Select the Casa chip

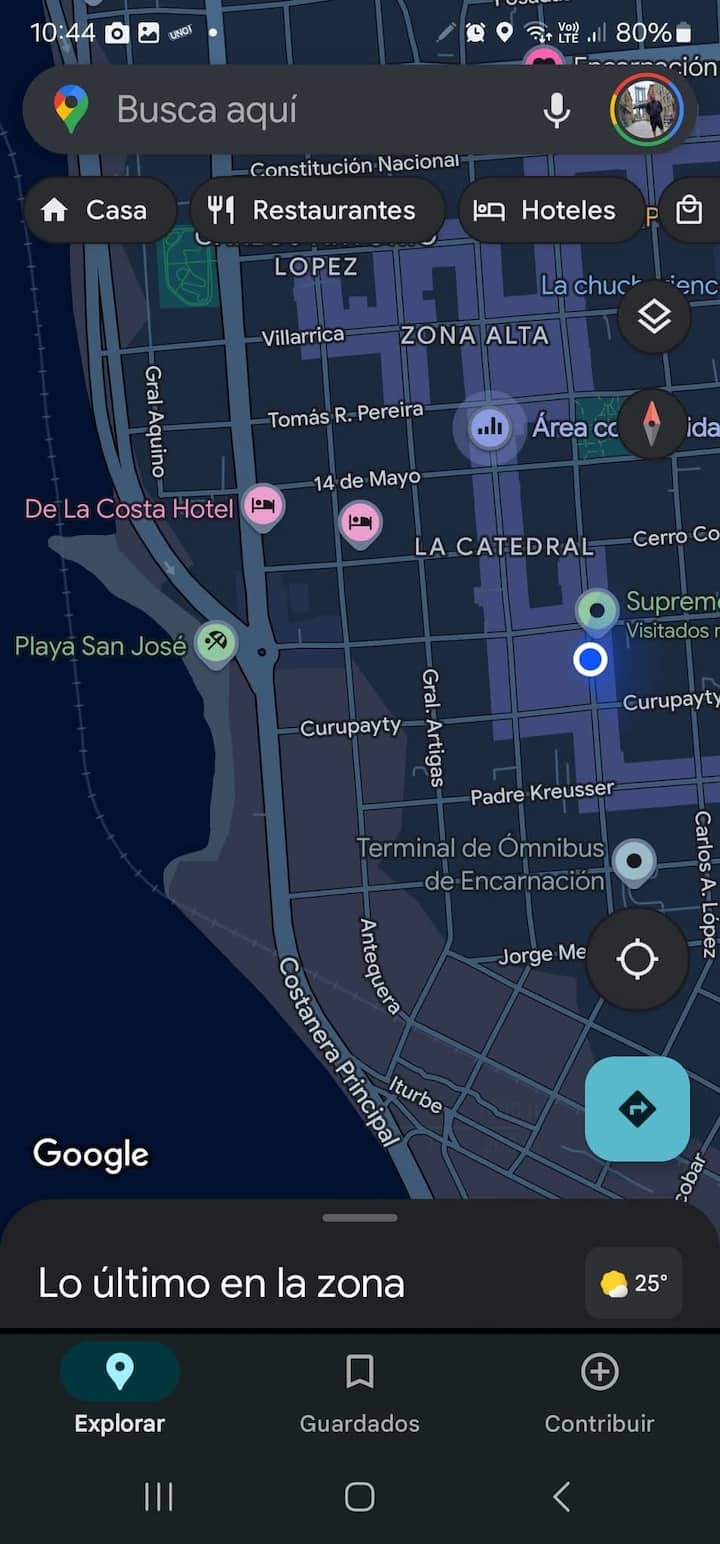[99, 210]
